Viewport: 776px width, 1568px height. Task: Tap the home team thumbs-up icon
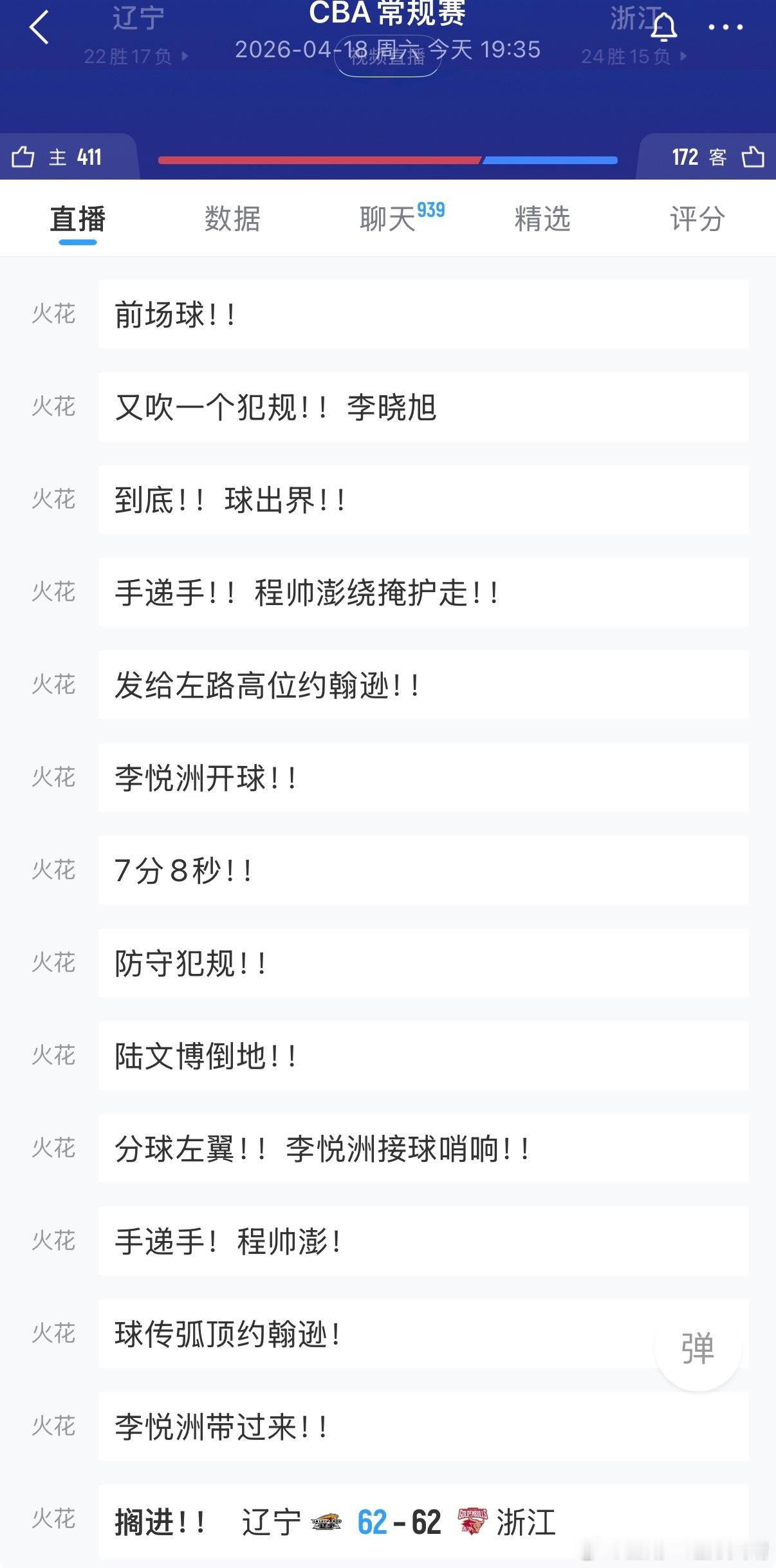[24, 156]
